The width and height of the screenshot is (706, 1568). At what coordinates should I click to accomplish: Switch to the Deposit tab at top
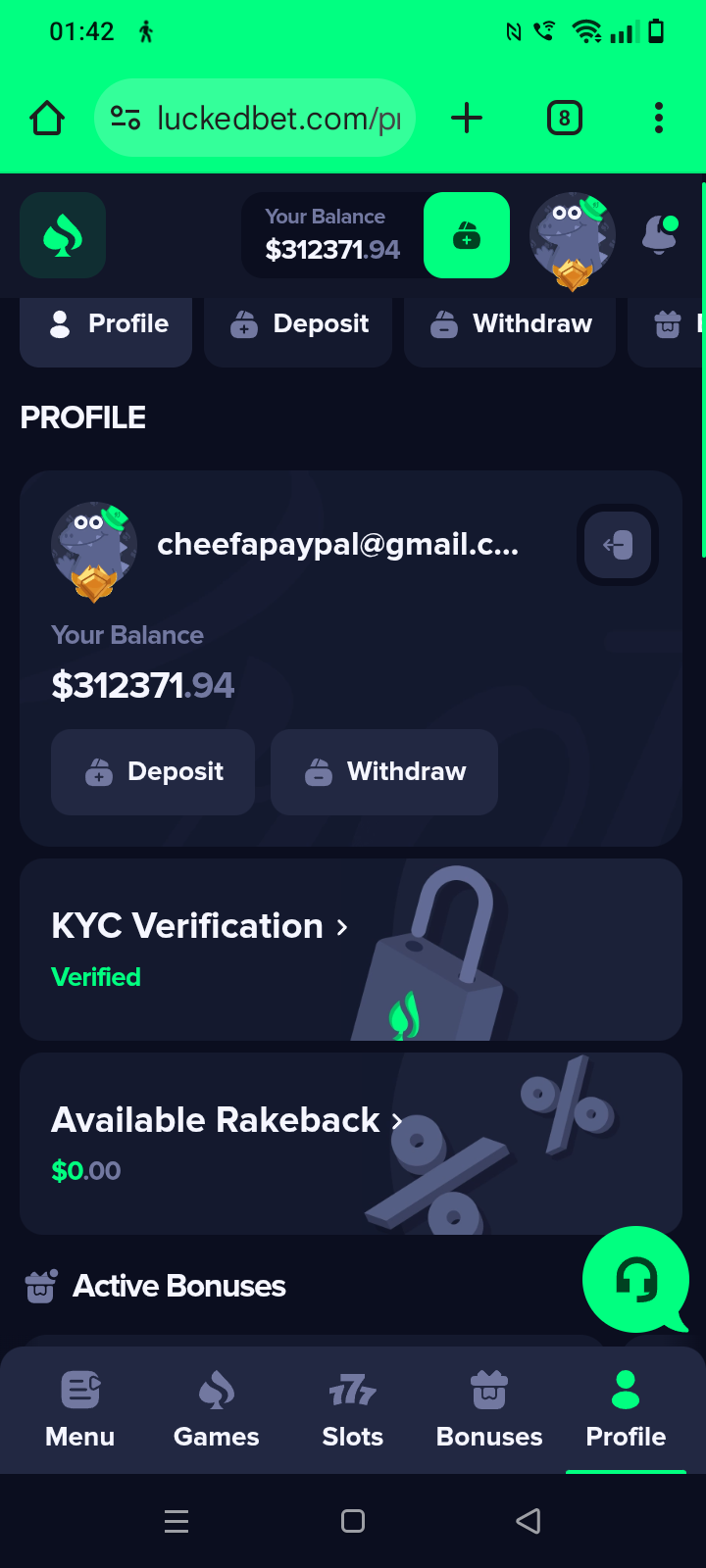[x=298, y=324]
